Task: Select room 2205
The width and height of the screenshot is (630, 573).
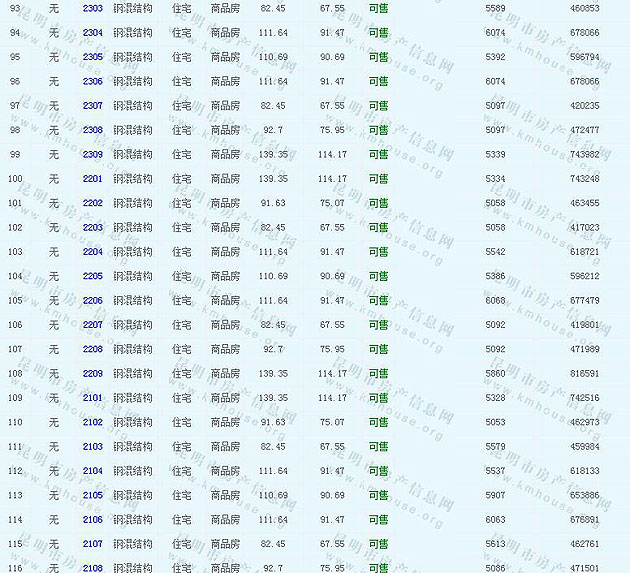Action: click(92, 276)
